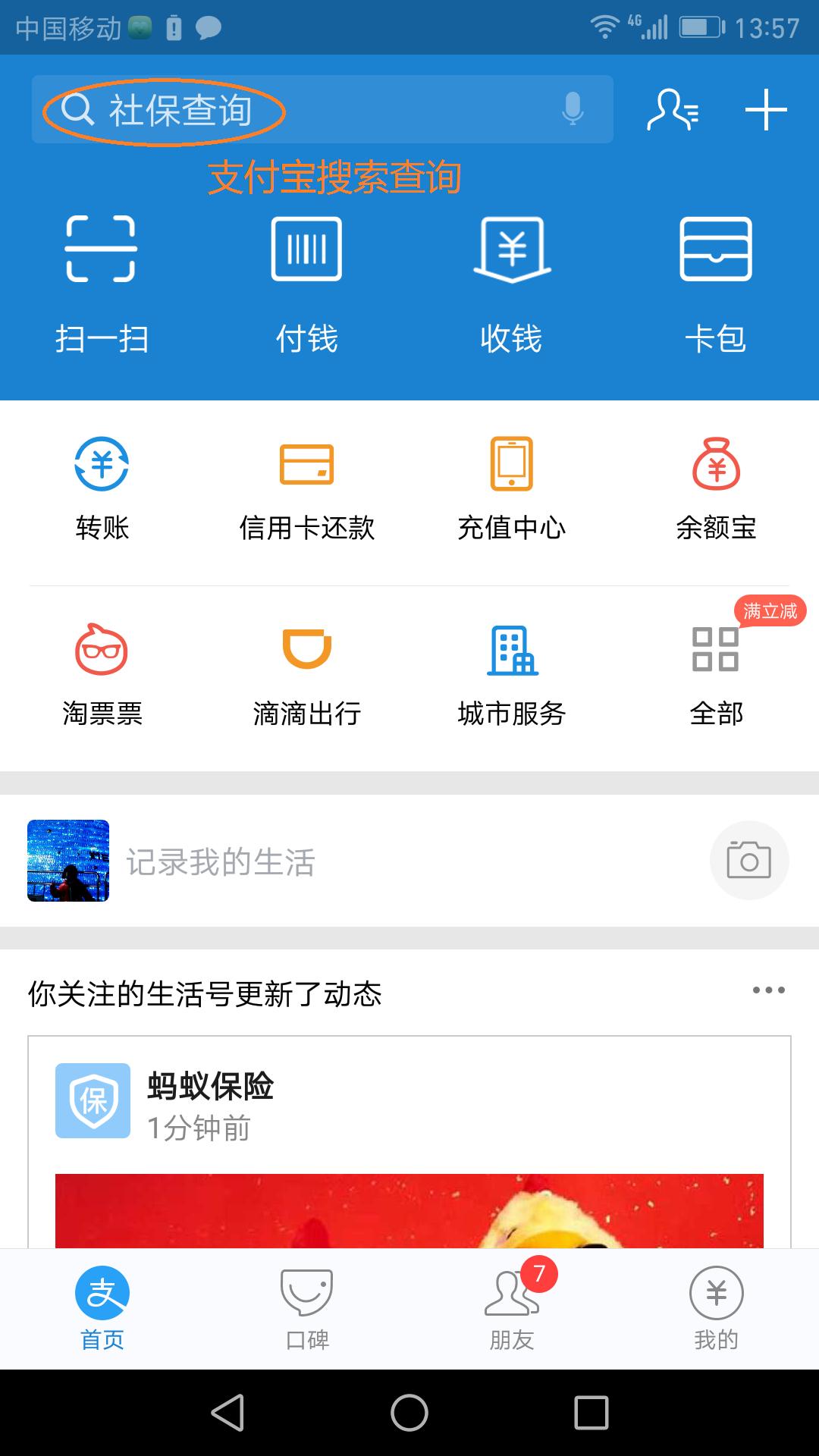Open 收钱 to receive money

[512, 281]
